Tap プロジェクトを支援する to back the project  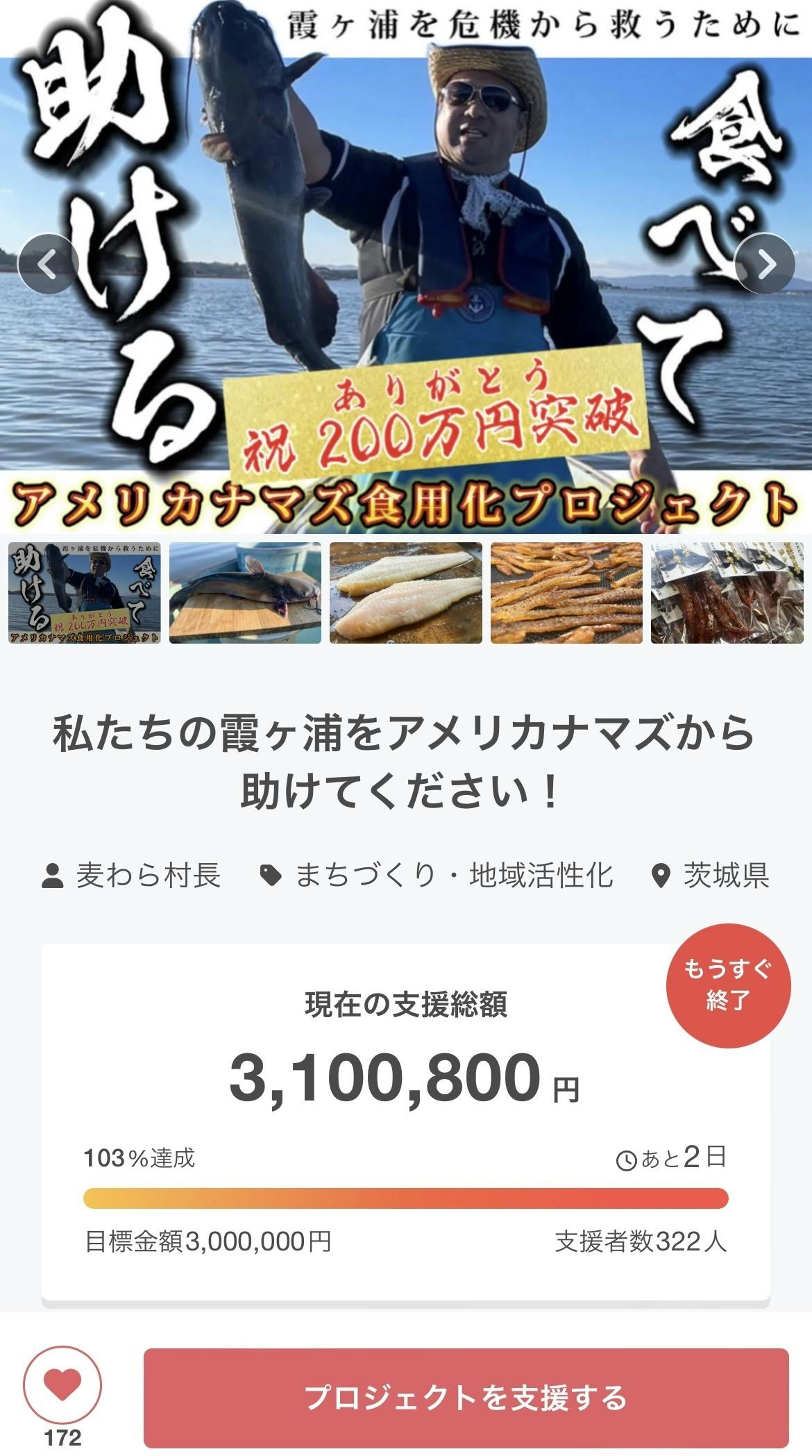tap(466, 1398)
